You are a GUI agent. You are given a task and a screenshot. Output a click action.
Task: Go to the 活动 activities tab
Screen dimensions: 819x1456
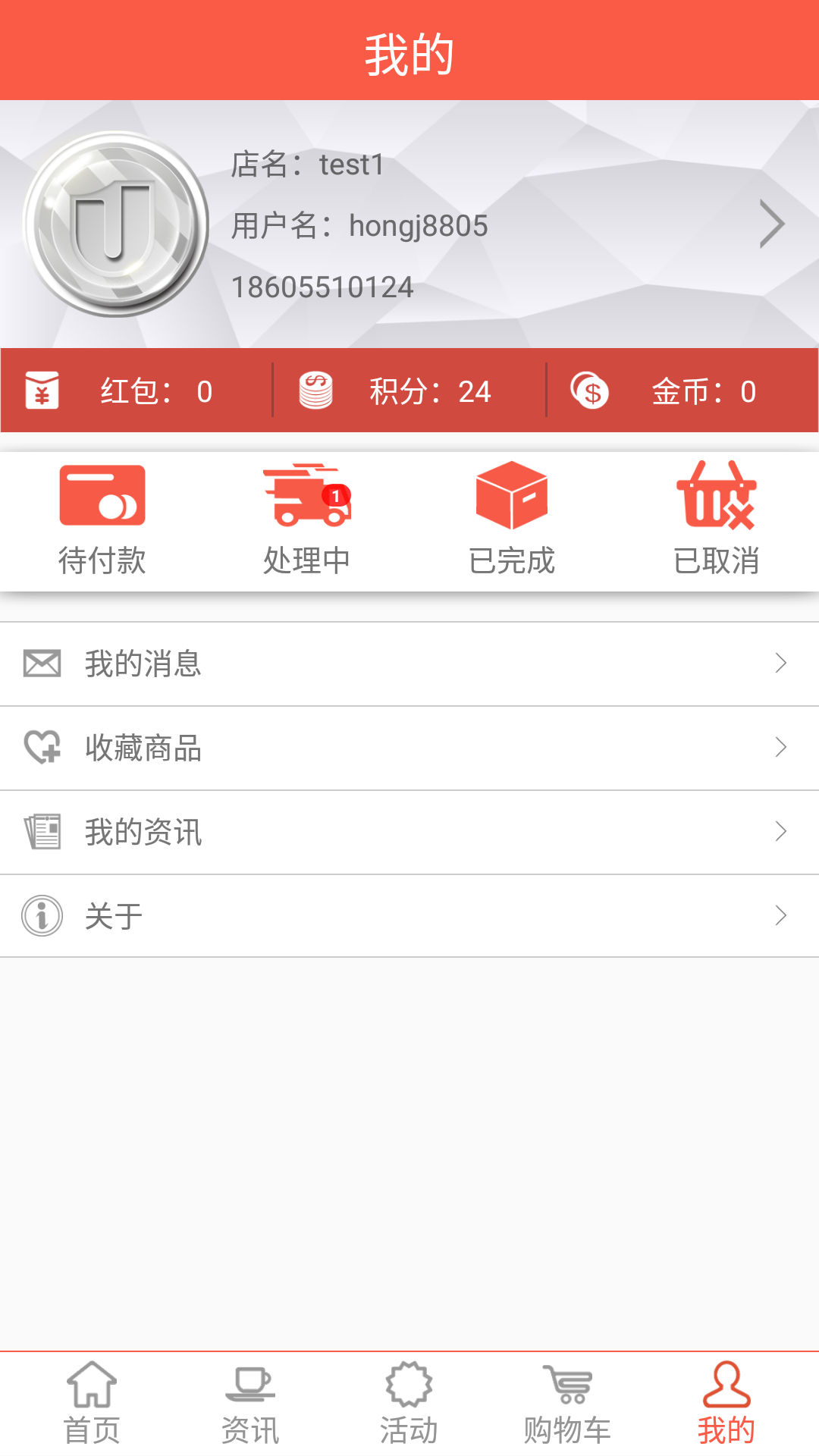click(409, 1404)
